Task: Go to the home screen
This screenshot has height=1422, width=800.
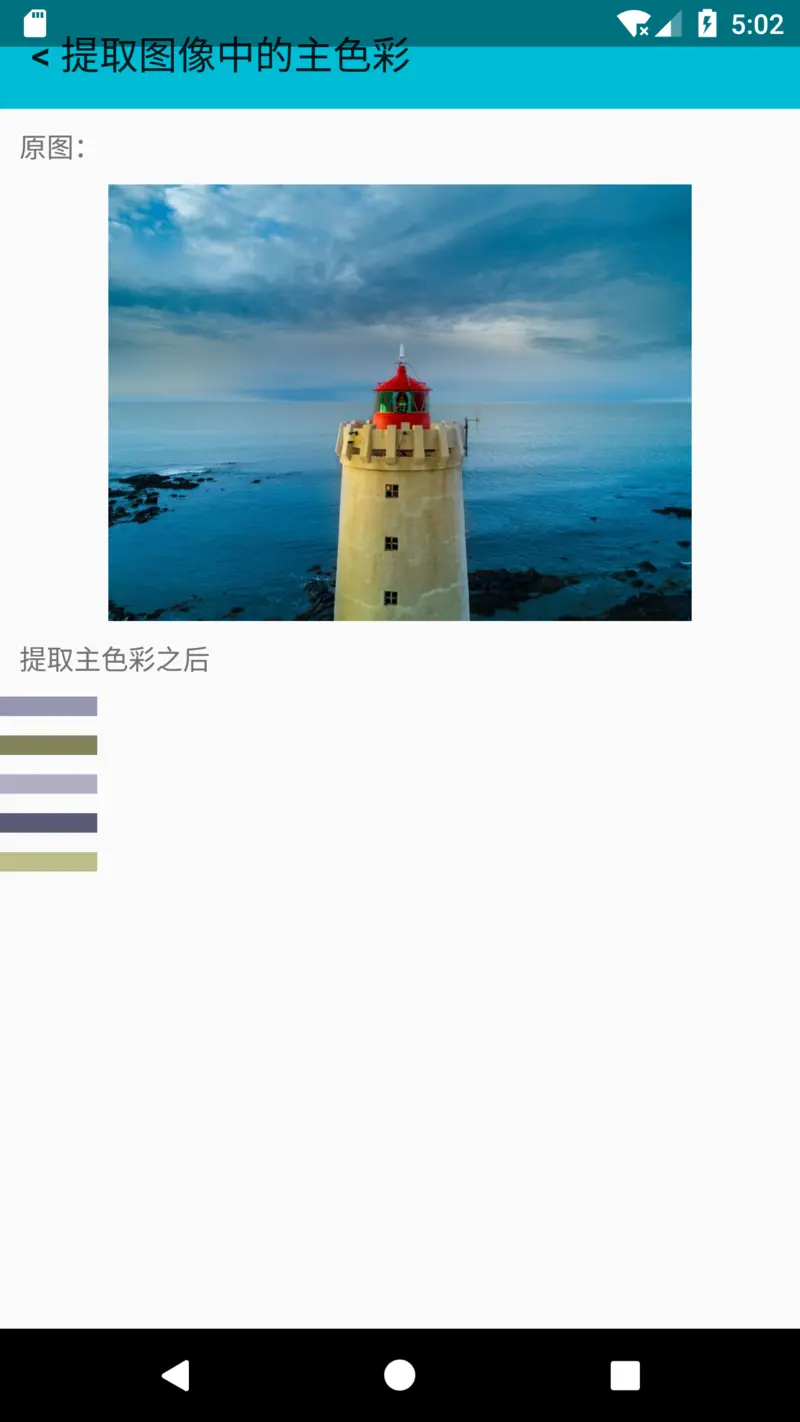Action: tap(400, 1375)
